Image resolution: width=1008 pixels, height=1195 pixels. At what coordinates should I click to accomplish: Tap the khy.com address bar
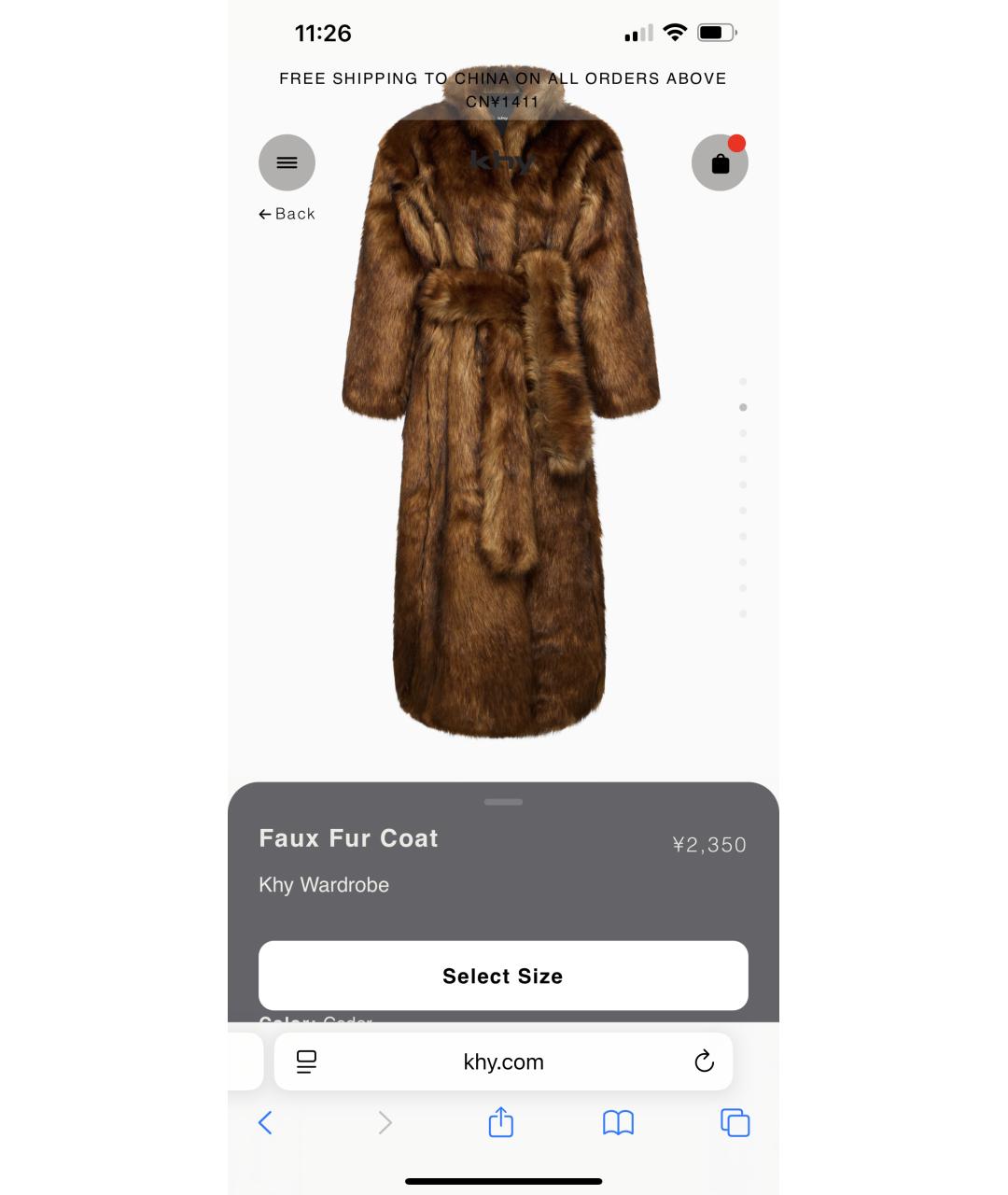(x=503, y=1061)
